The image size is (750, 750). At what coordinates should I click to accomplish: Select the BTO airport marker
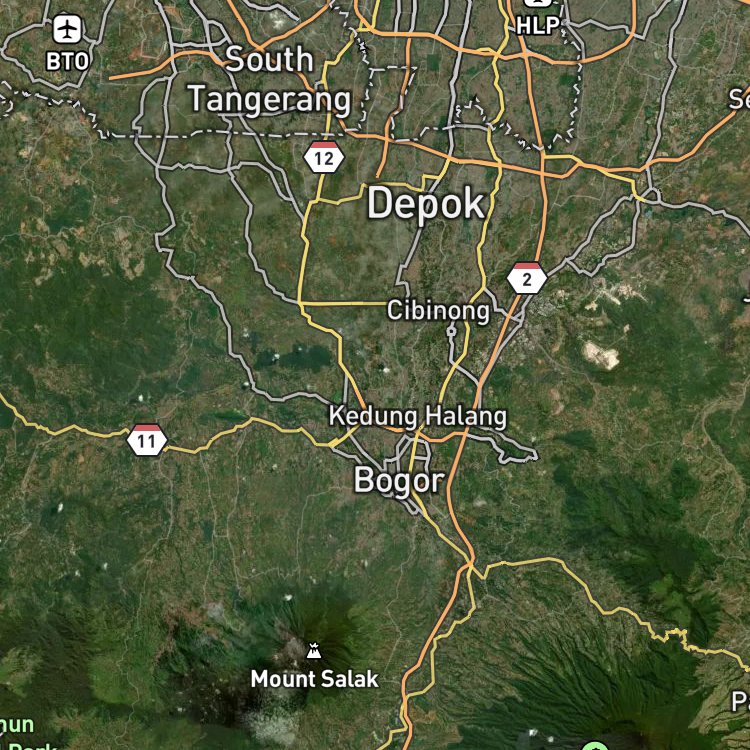pos(67,29)
